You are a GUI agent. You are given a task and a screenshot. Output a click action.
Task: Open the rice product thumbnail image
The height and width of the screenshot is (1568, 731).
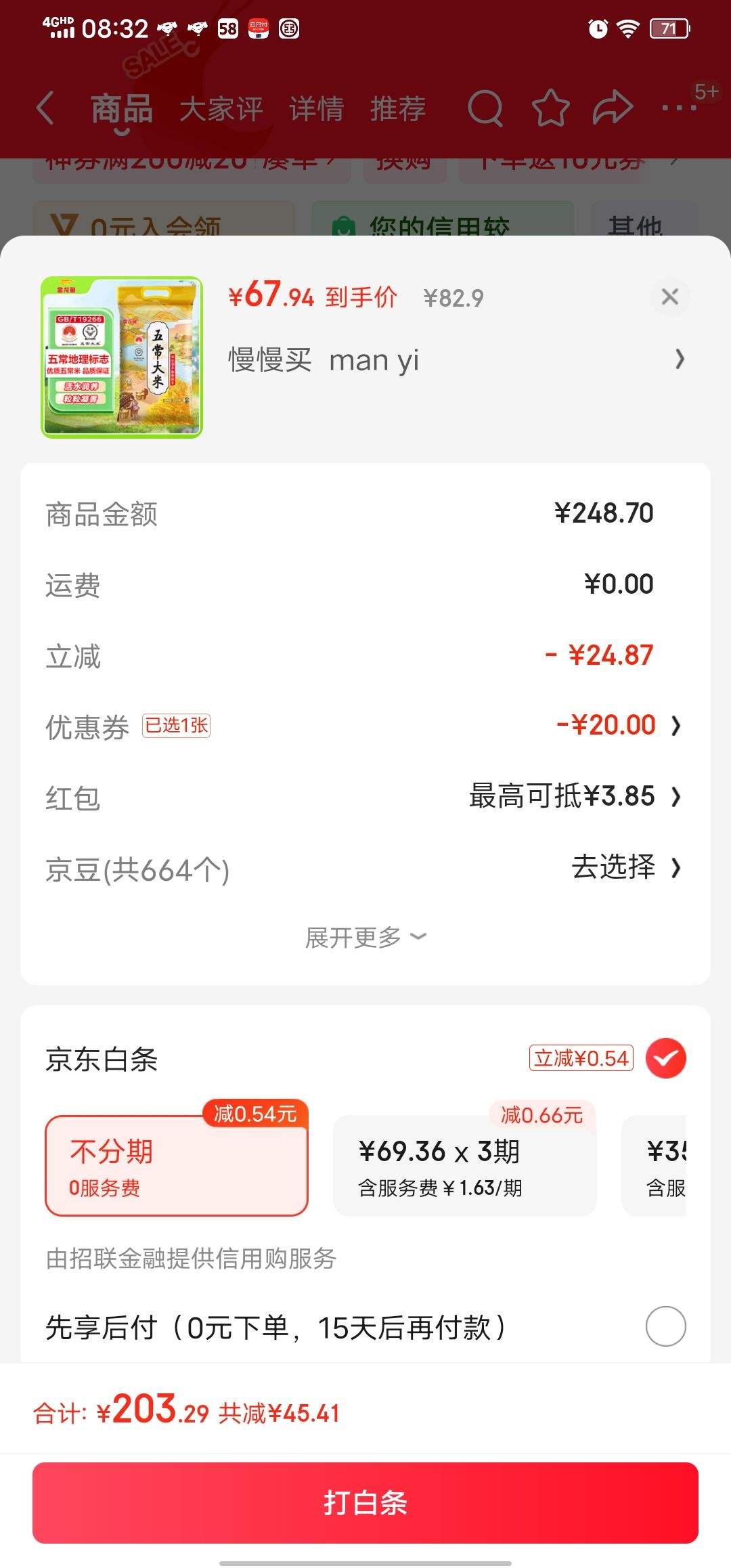[122, 357]
